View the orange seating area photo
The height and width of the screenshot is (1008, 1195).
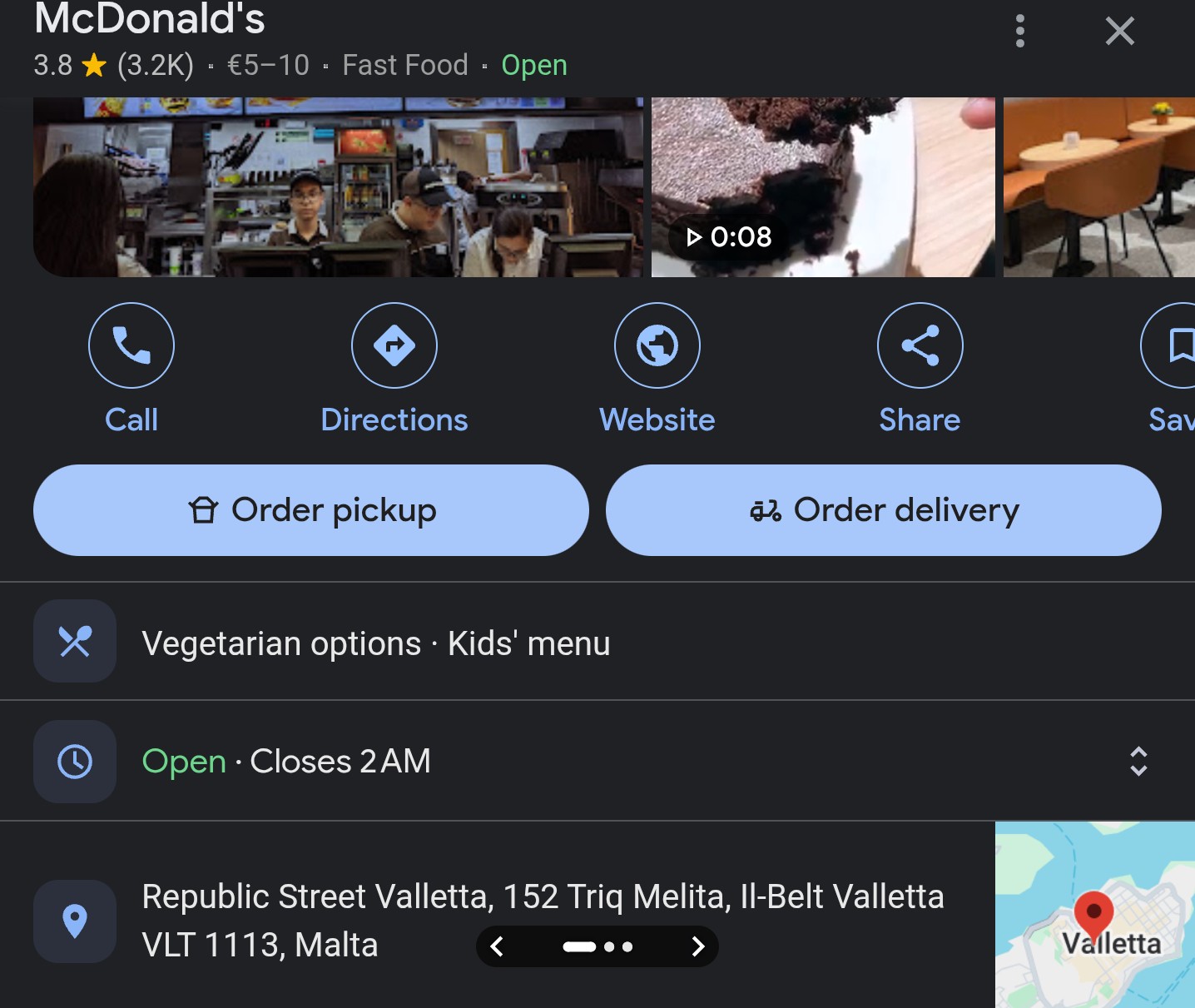[x=1098, y=187]
